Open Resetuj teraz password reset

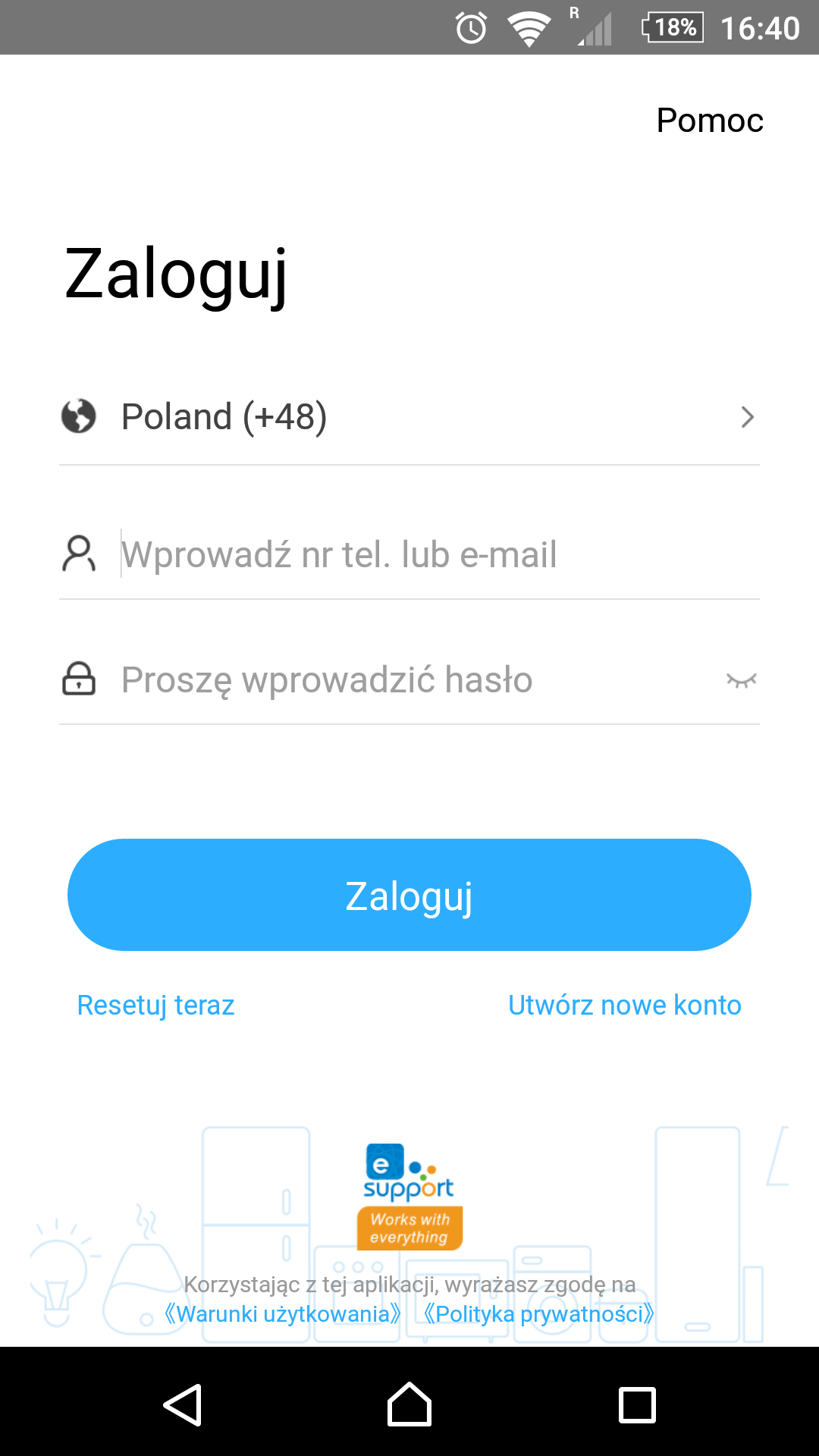point(156,1005)
